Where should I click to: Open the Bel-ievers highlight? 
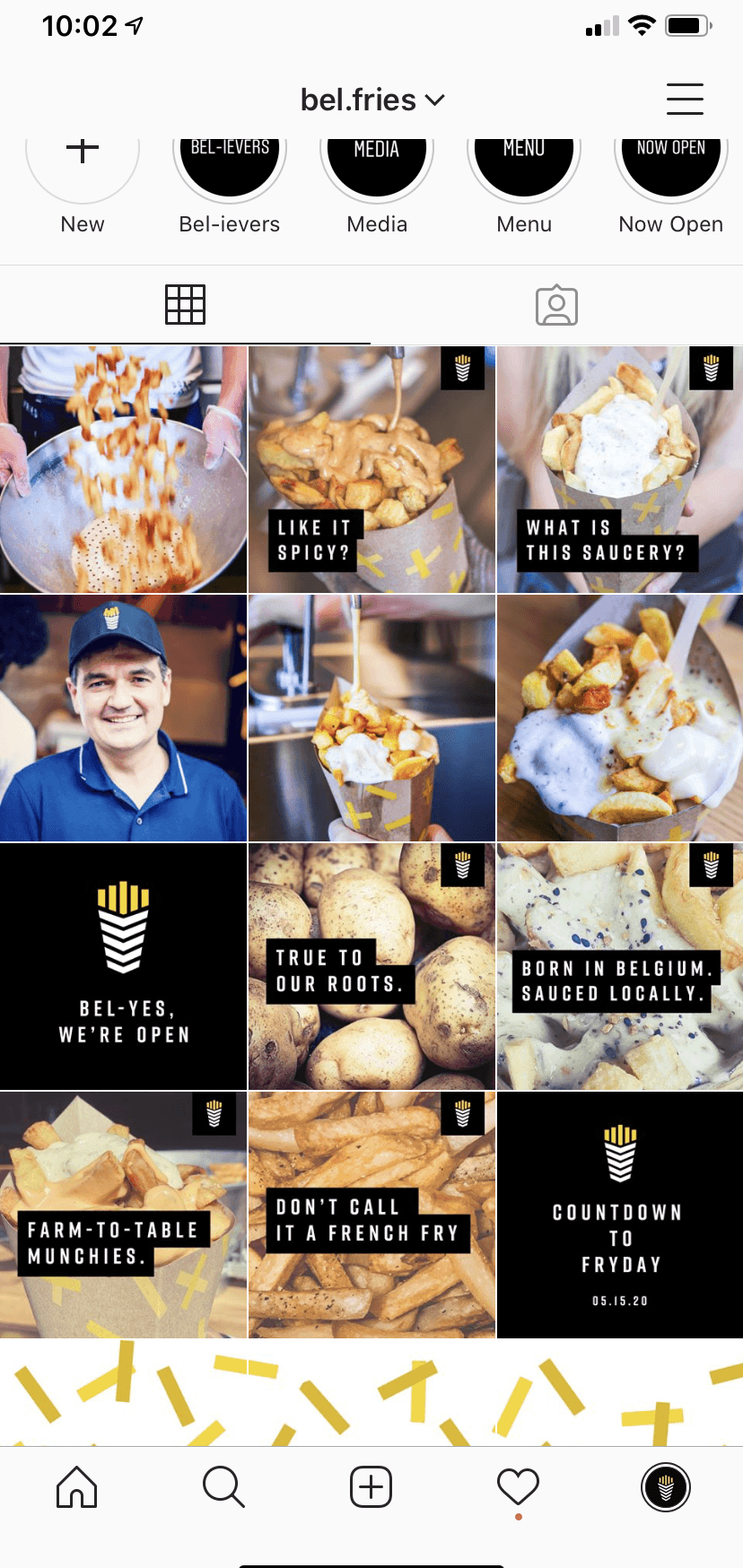coord(230,166)
